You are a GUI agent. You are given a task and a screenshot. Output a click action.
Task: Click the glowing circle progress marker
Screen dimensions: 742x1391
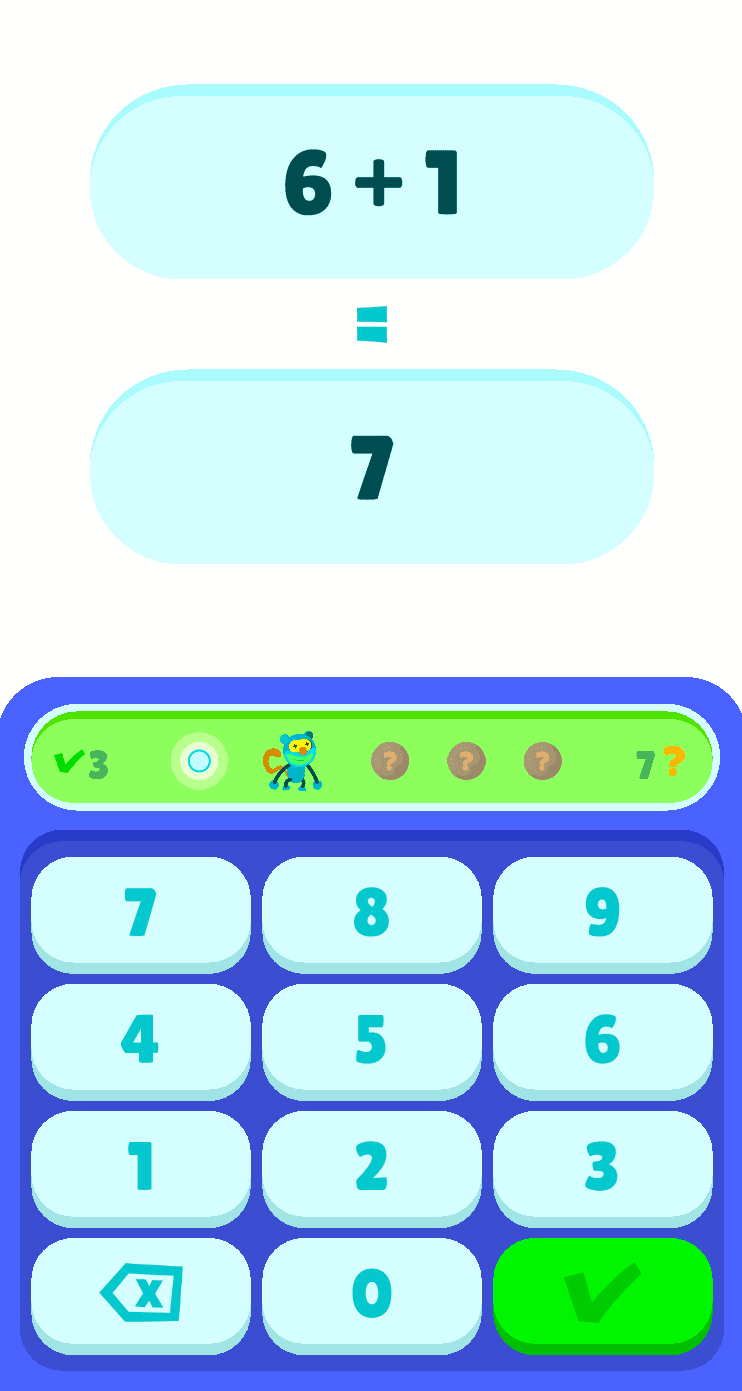click(198, 760)
